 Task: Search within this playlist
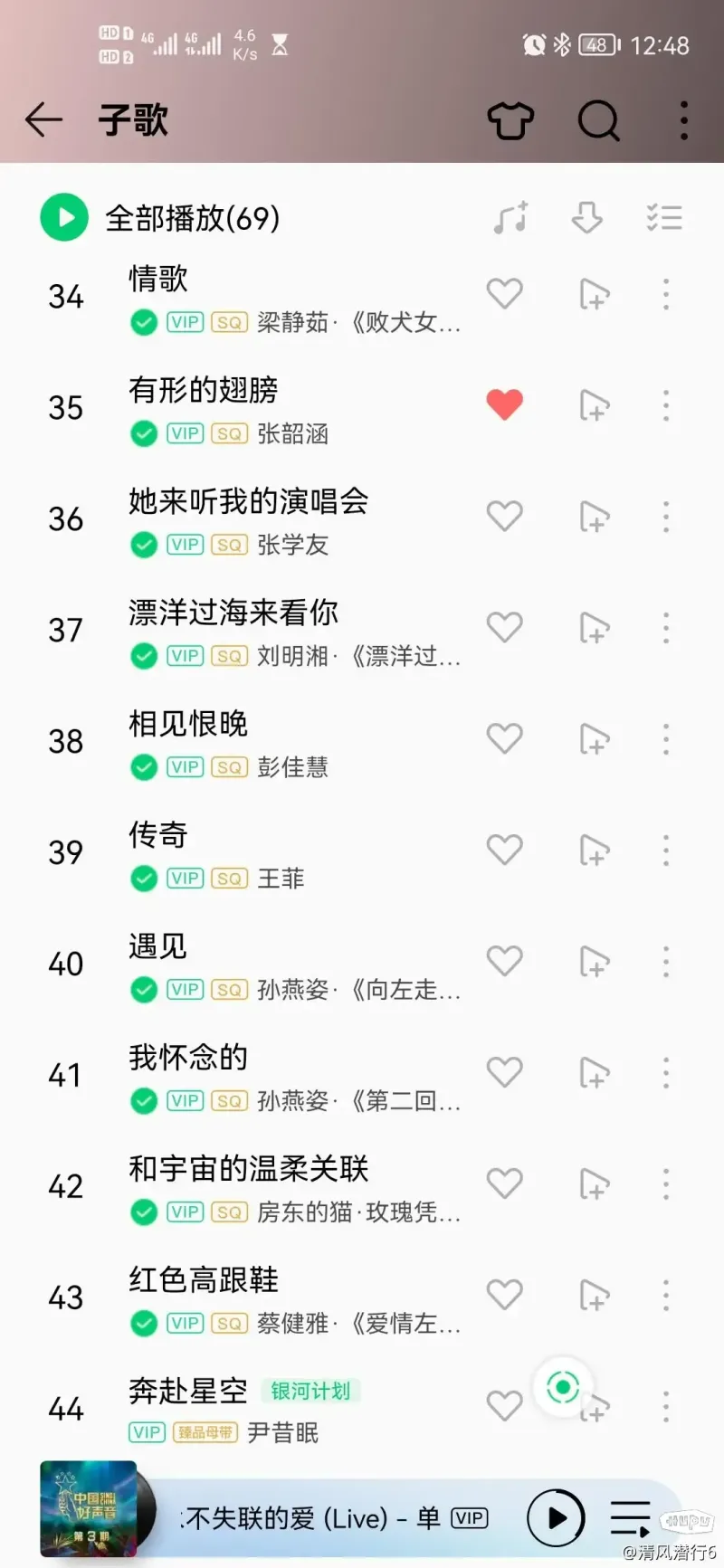[x=598, y=119]
